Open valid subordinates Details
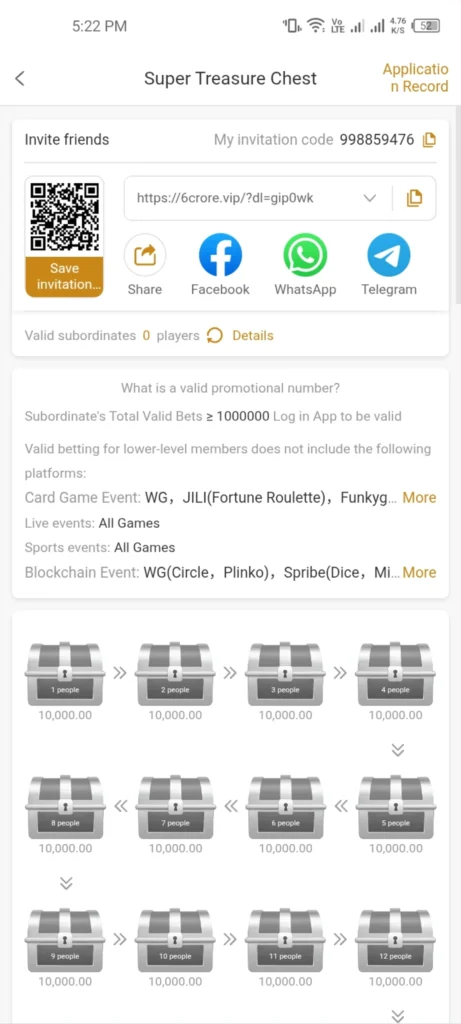 pos(253,336)
